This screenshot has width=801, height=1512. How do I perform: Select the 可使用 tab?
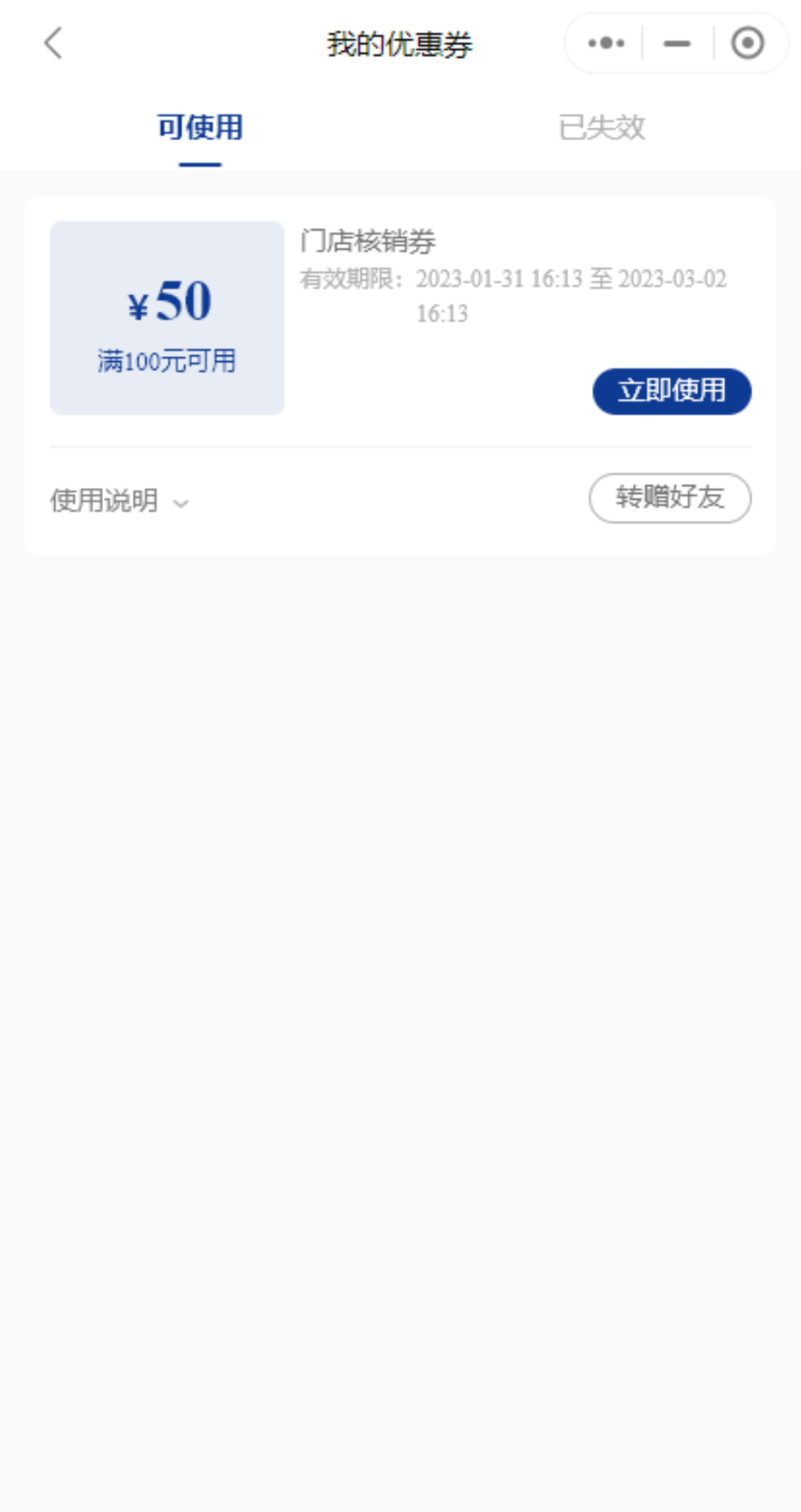click(200, 128)
